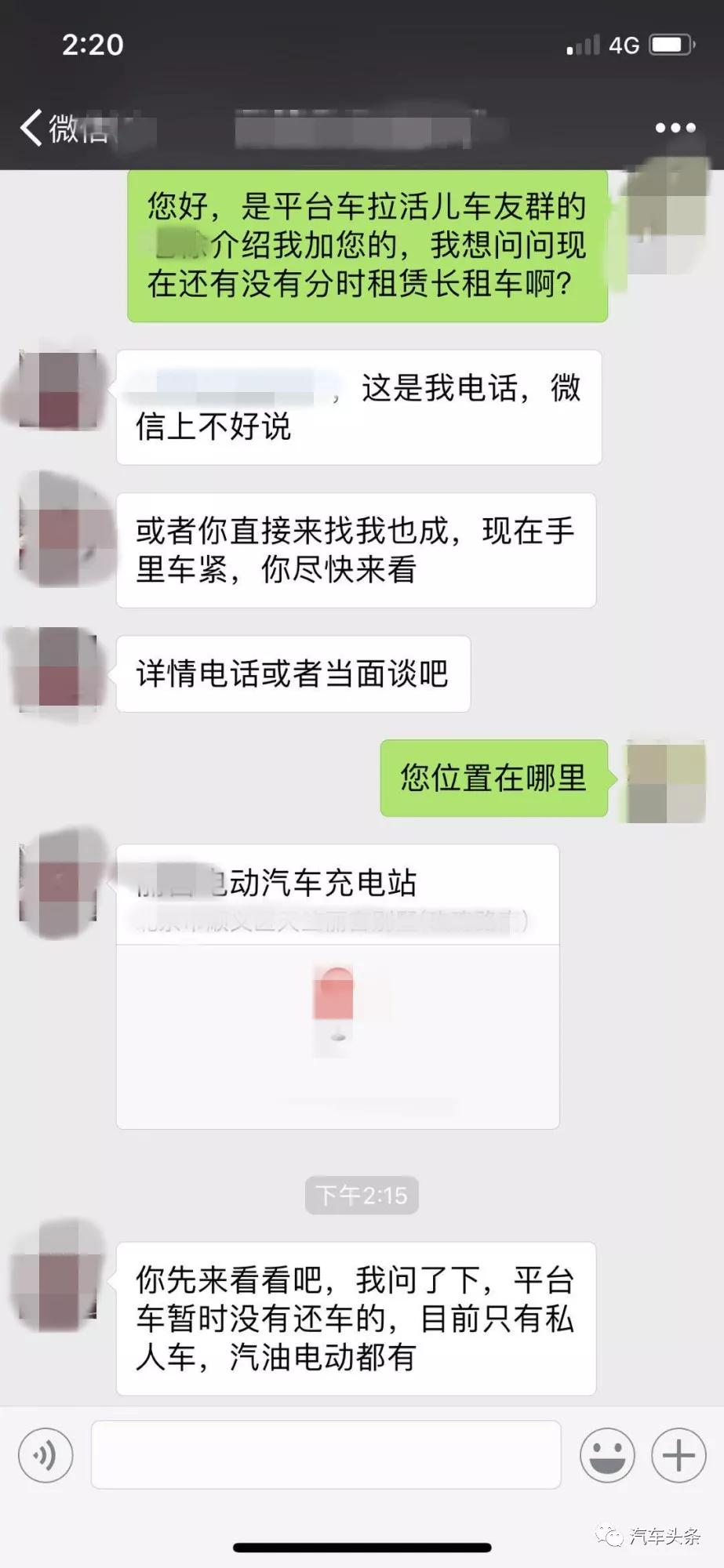Screen dimensions: 724x1568
Task: Open the chat info overflow menu
Action: 675,128
